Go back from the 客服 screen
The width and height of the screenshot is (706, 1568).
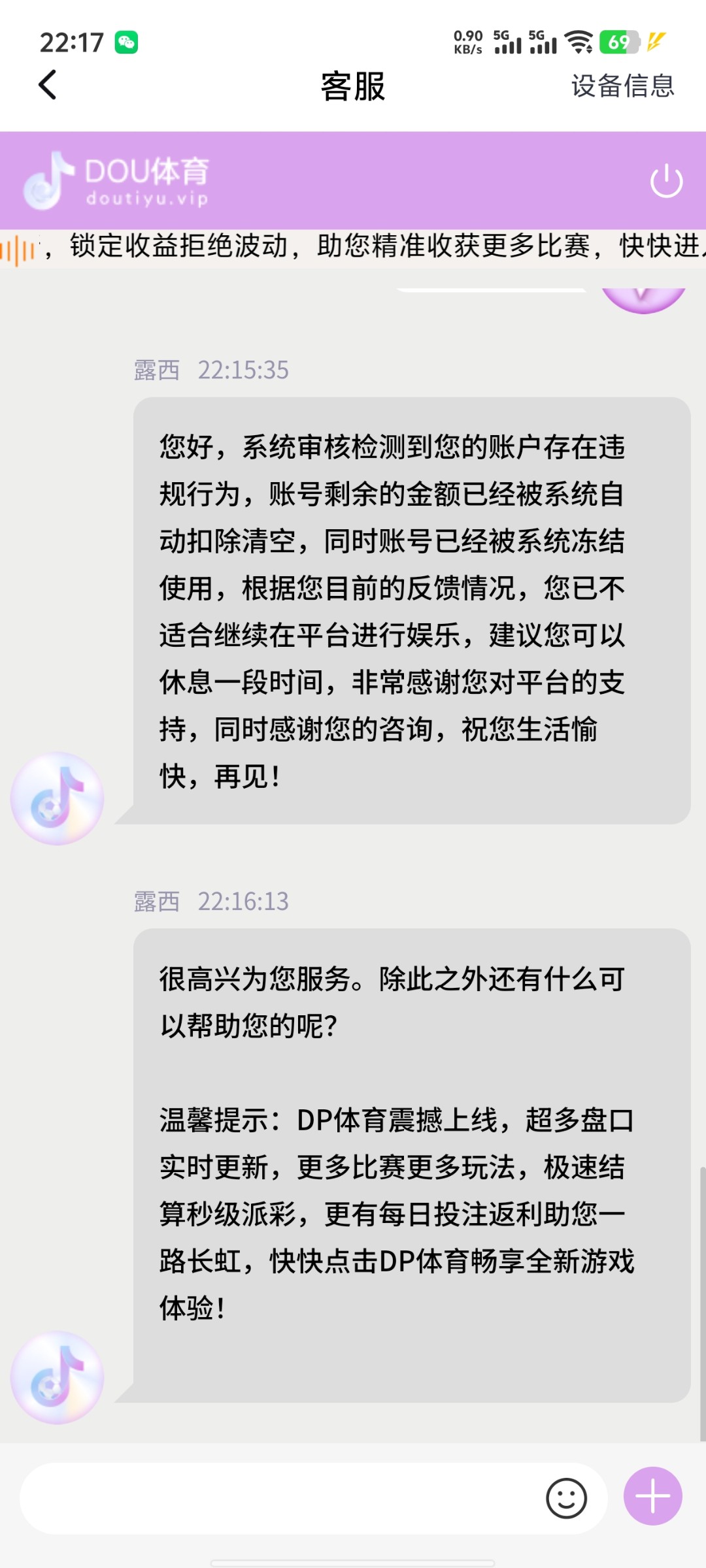click(x=48, y=86)
